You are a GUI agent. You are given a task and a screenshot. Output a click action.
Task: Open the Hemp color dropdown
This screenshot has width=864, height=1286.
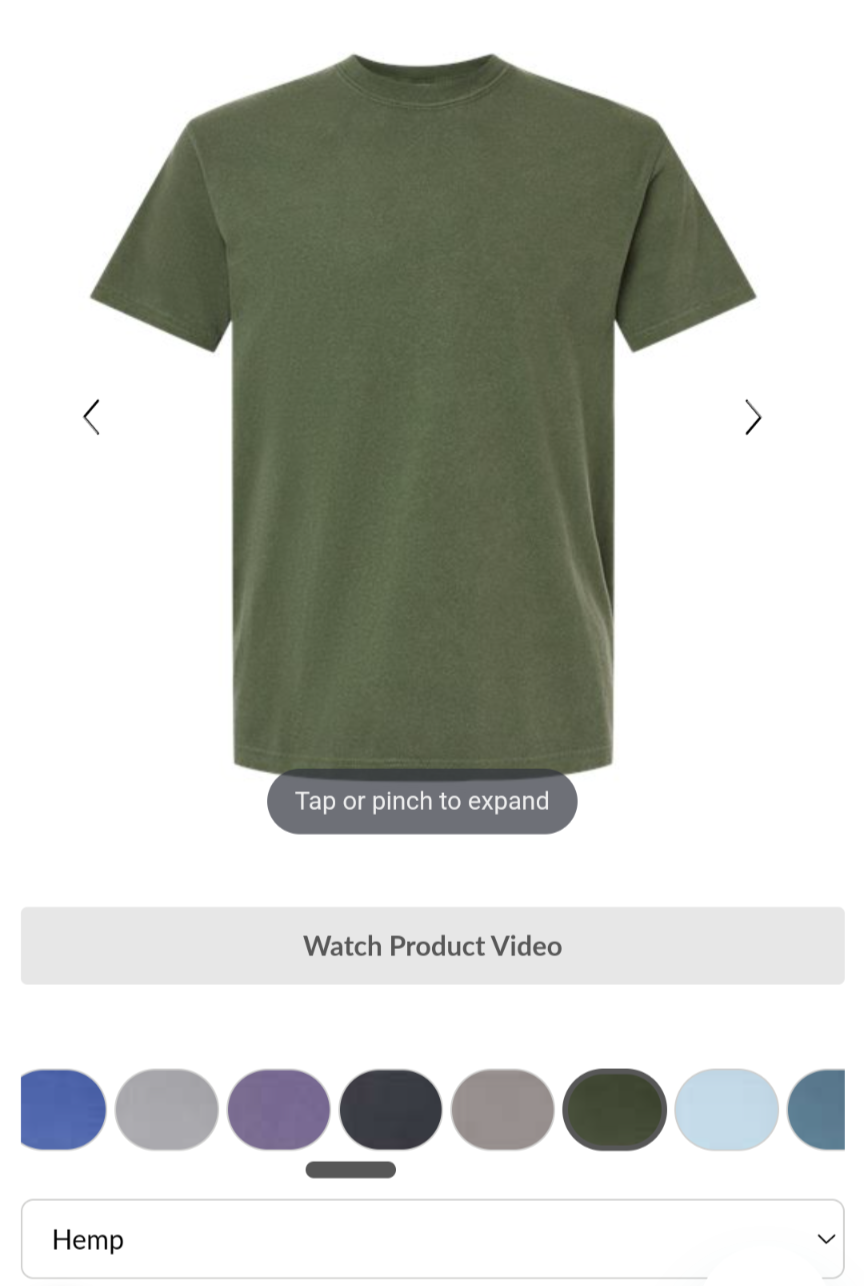[x=432, y=1239]
